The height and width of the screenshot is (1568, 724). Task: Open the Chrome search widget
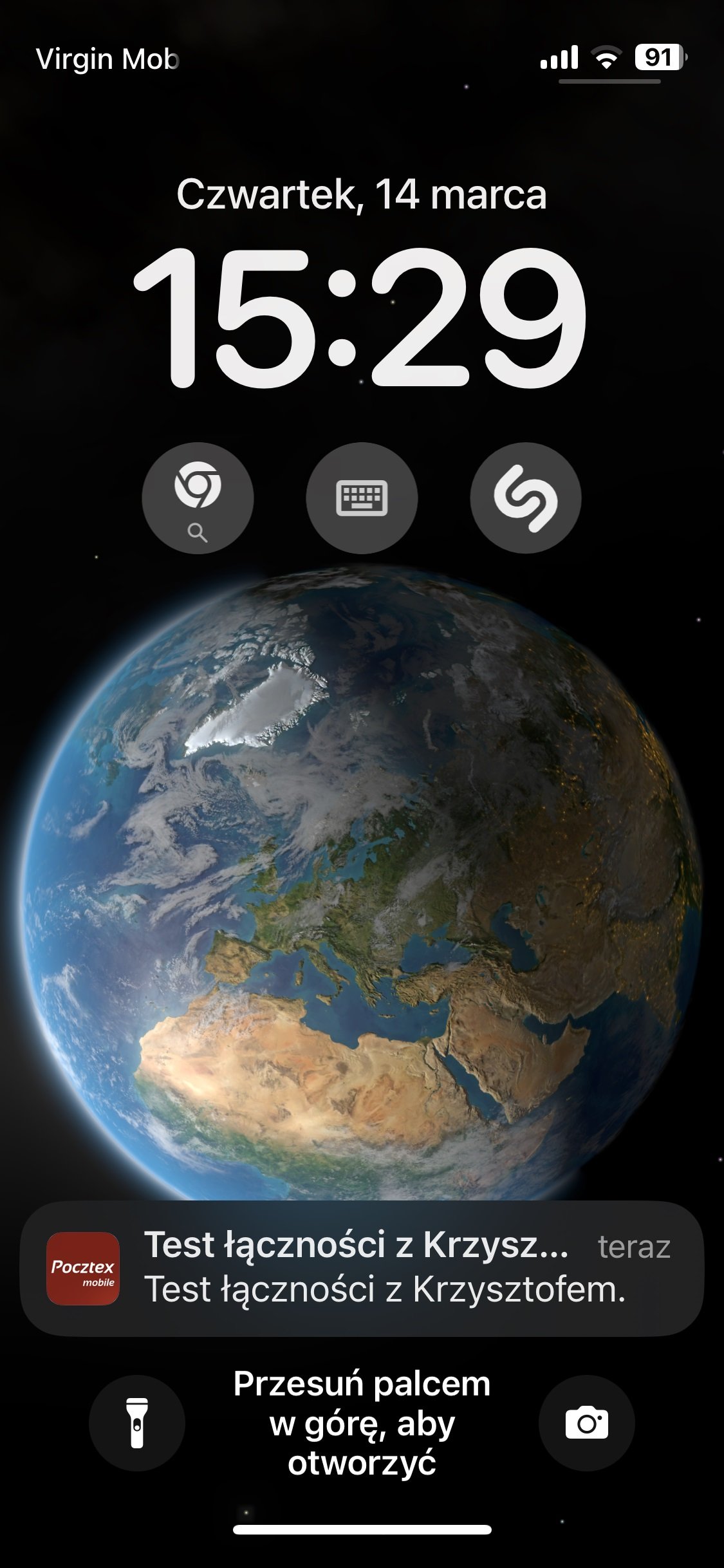point(198,498)
